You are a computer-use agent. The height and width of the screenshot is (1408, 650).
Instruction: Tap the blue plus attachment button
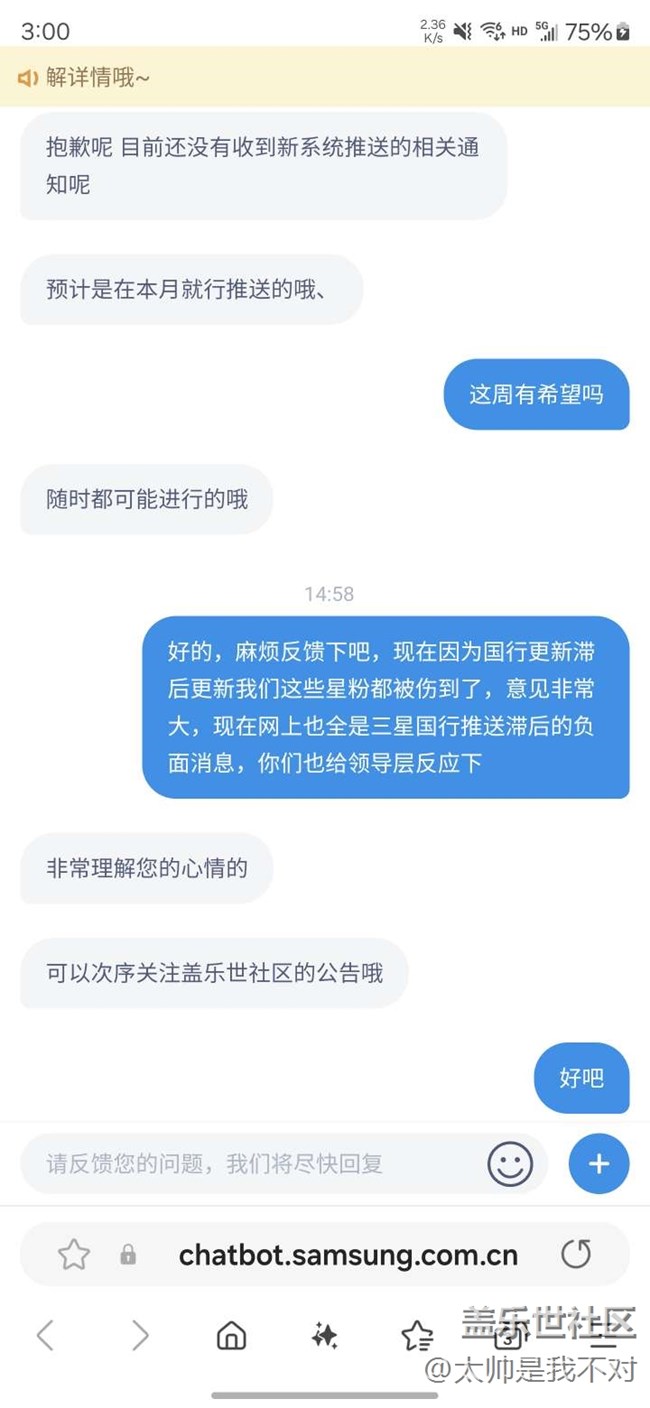click(x=599, y=1163)
